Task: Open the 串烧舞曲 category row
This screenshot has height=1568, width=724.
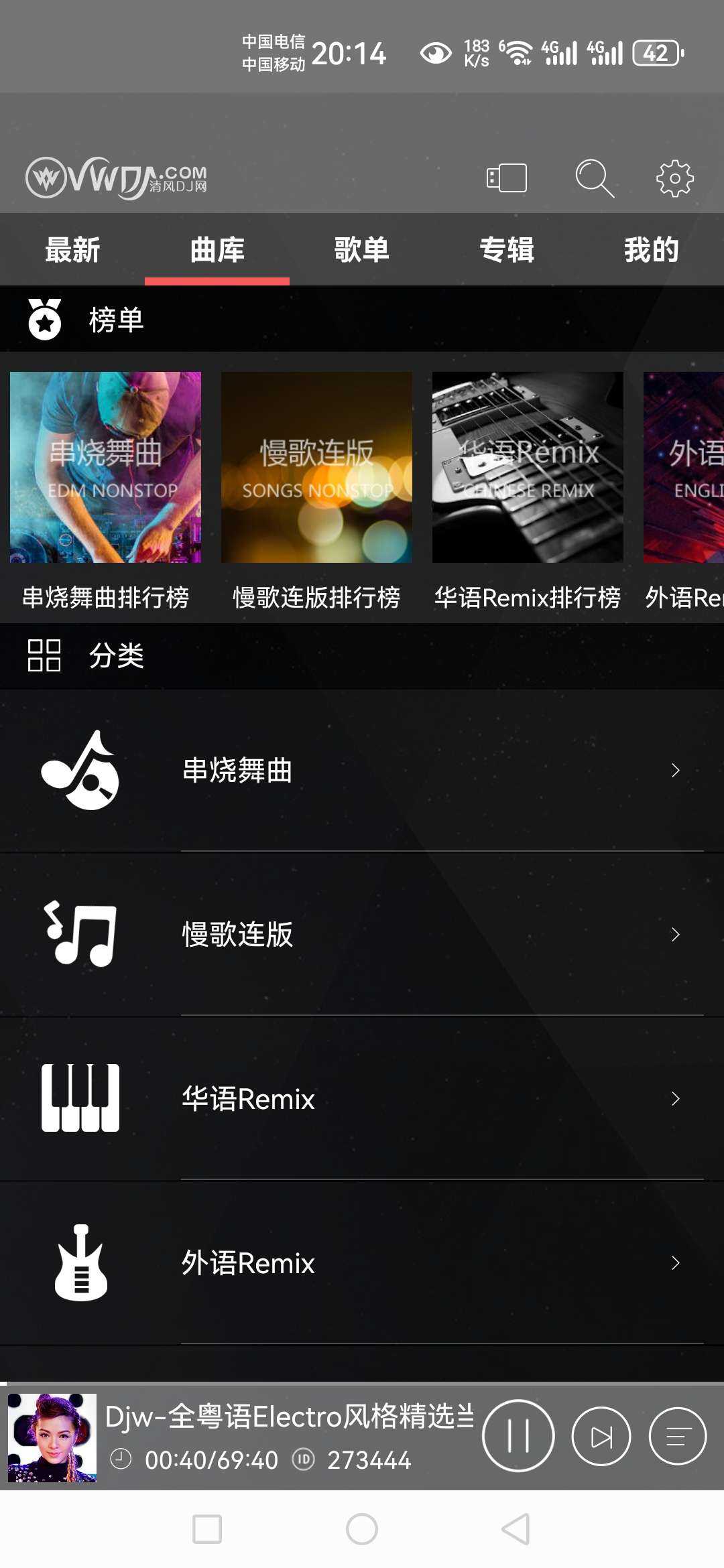Action: [x=362, y=771]
